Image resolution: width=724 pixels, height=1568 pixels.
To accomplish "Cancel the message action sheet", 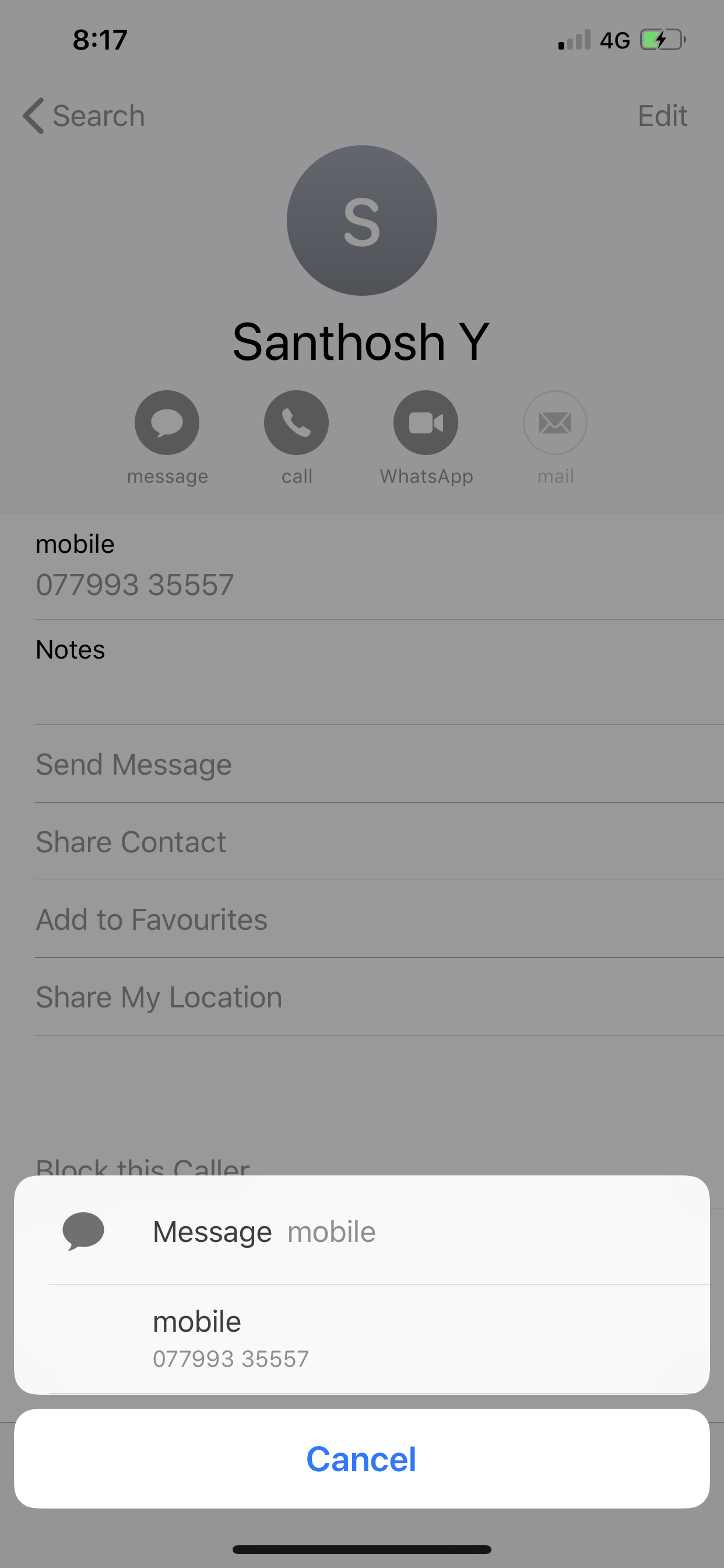I will point(362,1459).
